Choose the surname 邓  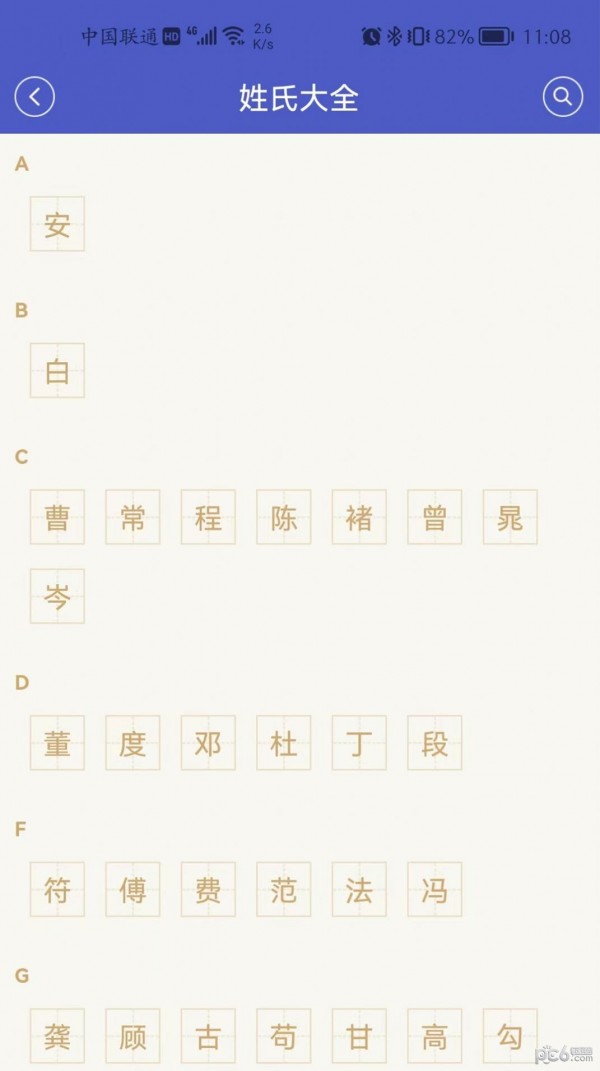coord(208,743)
